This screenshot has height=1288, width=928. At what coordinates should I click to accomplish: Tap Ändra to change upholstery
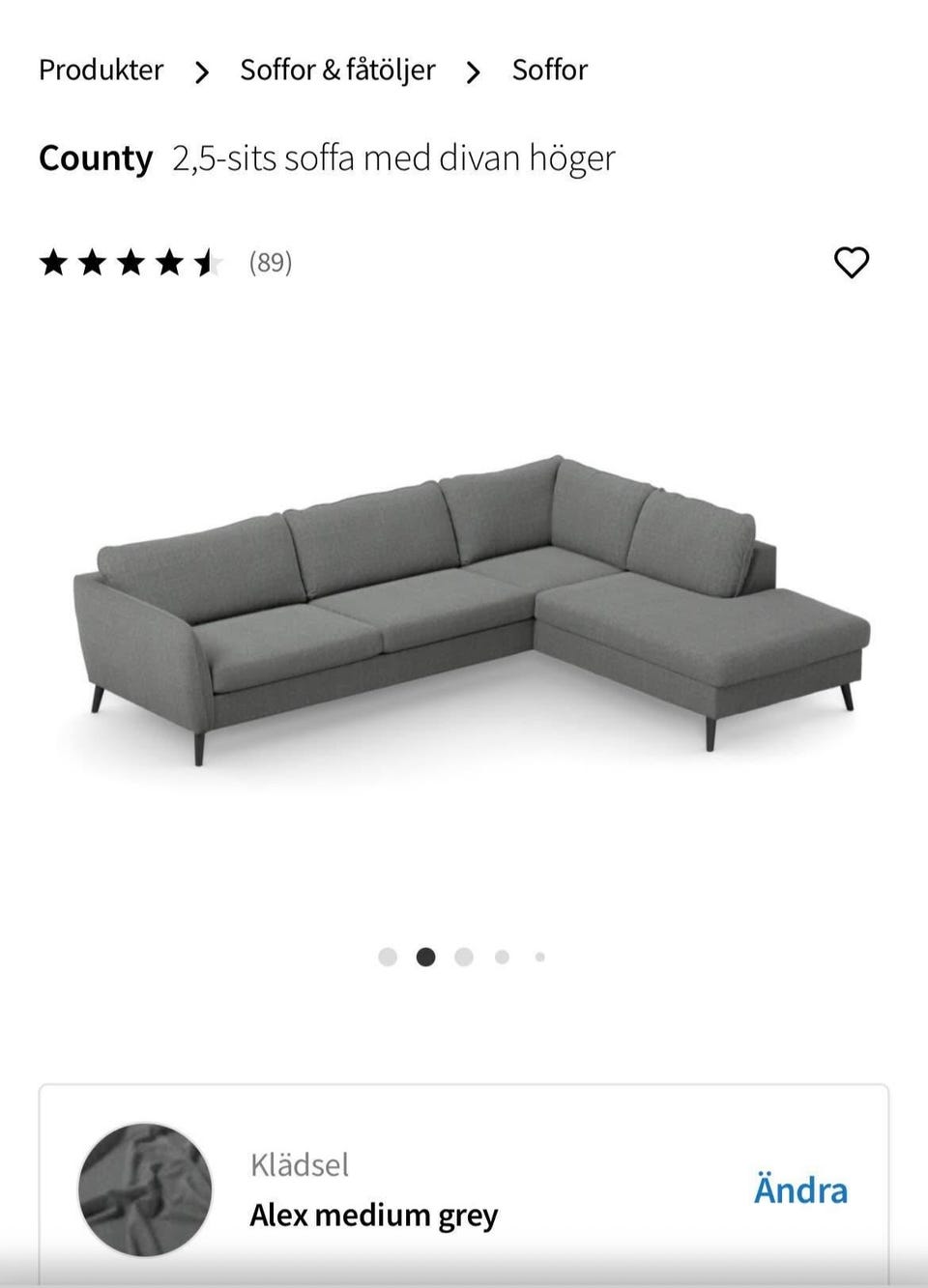800,1190
